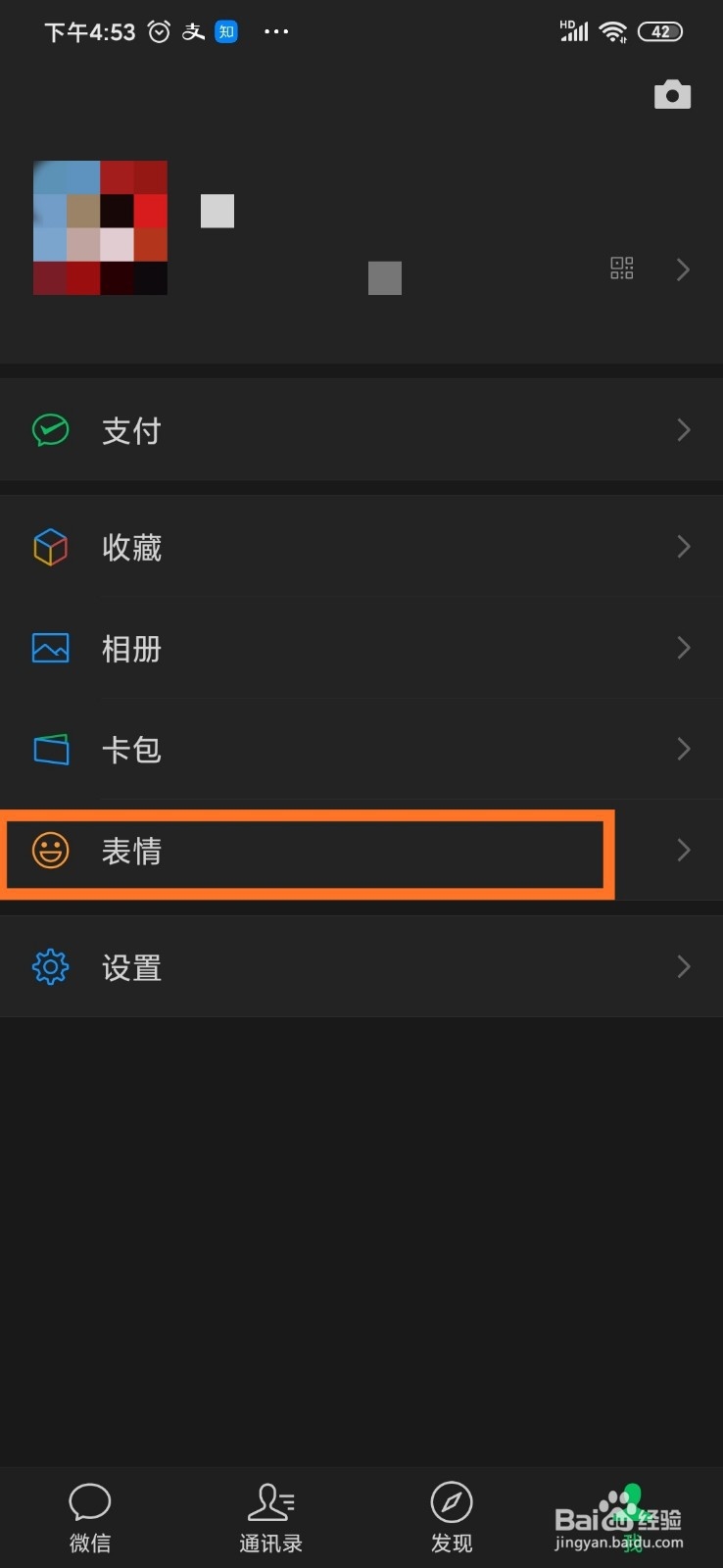The width and height of the screenshot is (723, 1568).
Task: Select the 收藏 menu entry
Action: (x=132, y=547)
